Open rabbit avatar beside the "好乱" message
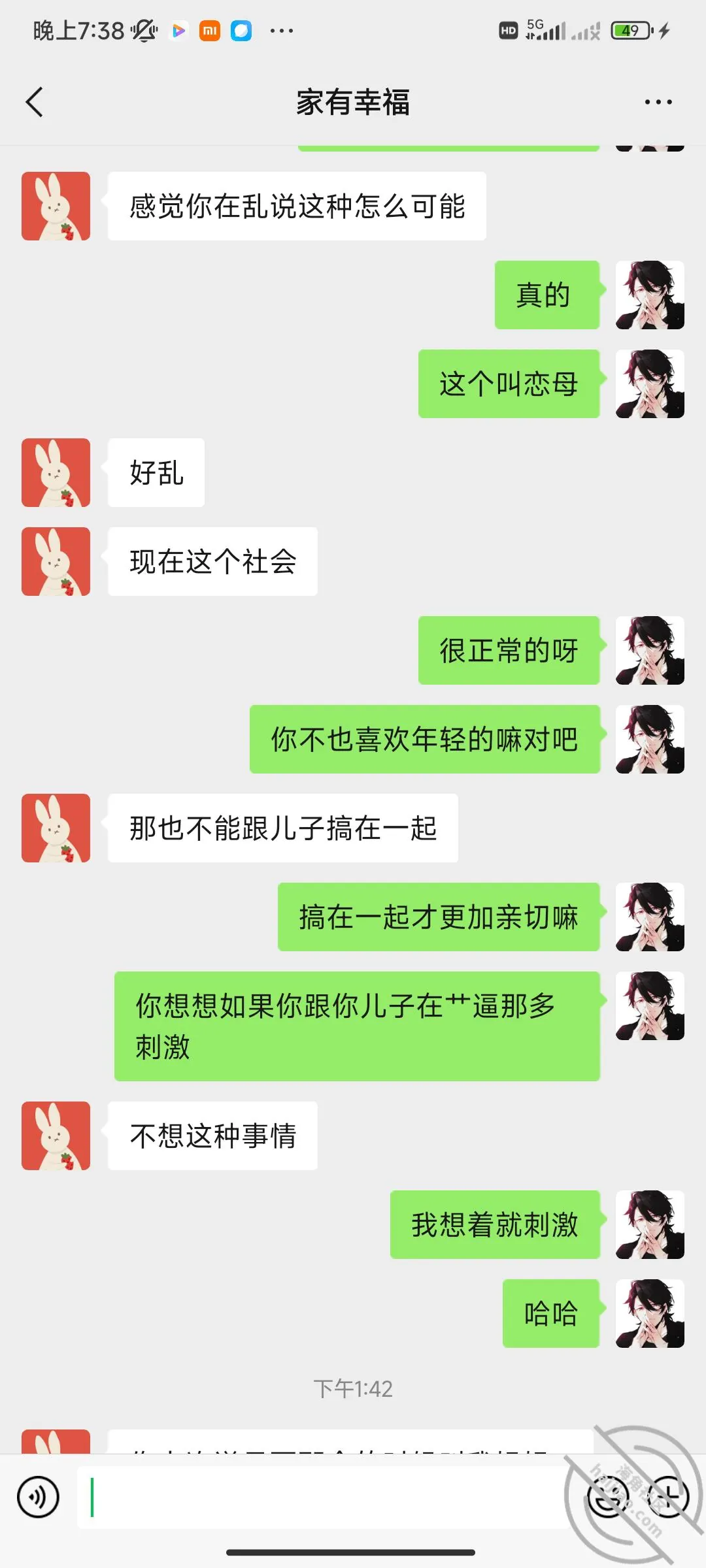This screenshot has height=1568, width=706. (56, 472)
